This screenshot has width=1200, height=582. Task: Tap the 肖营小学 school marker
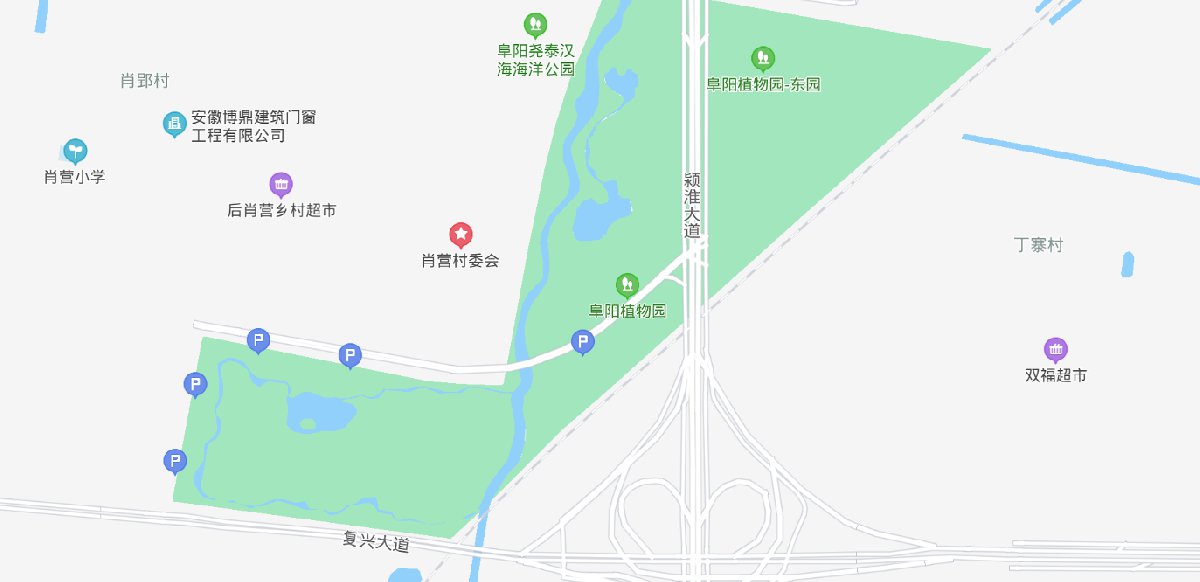point(75,152)
